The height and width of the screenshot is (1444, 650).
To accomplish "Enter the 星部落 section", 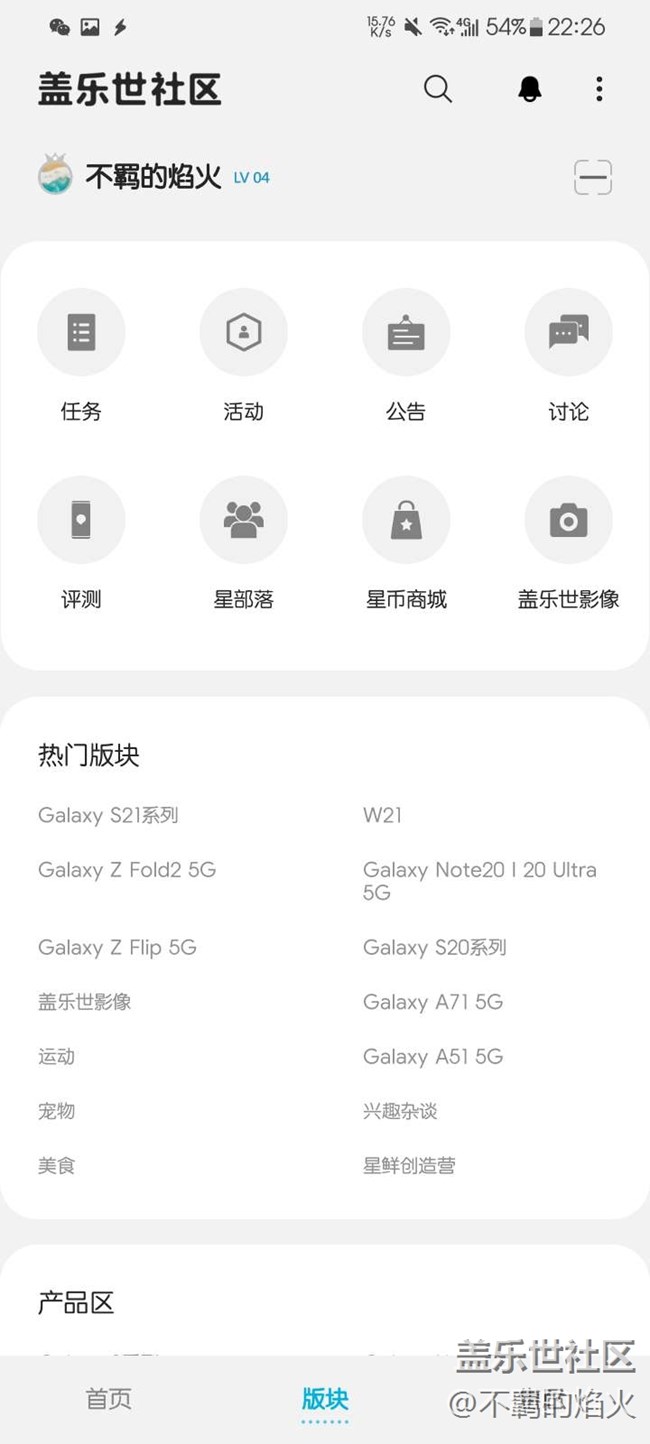I will pos(243,520).
